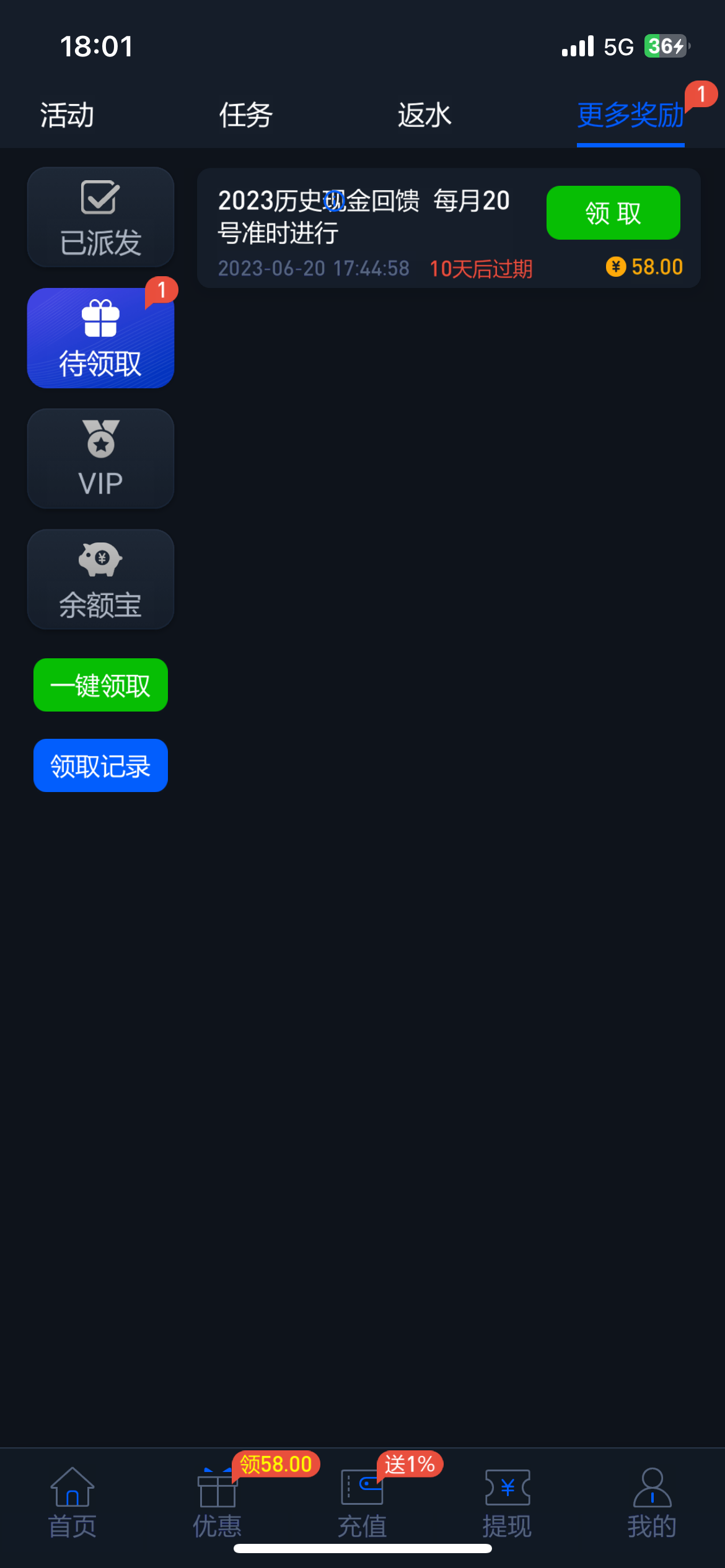
Task: Switch to the 活动 tab
Action: 67,115
